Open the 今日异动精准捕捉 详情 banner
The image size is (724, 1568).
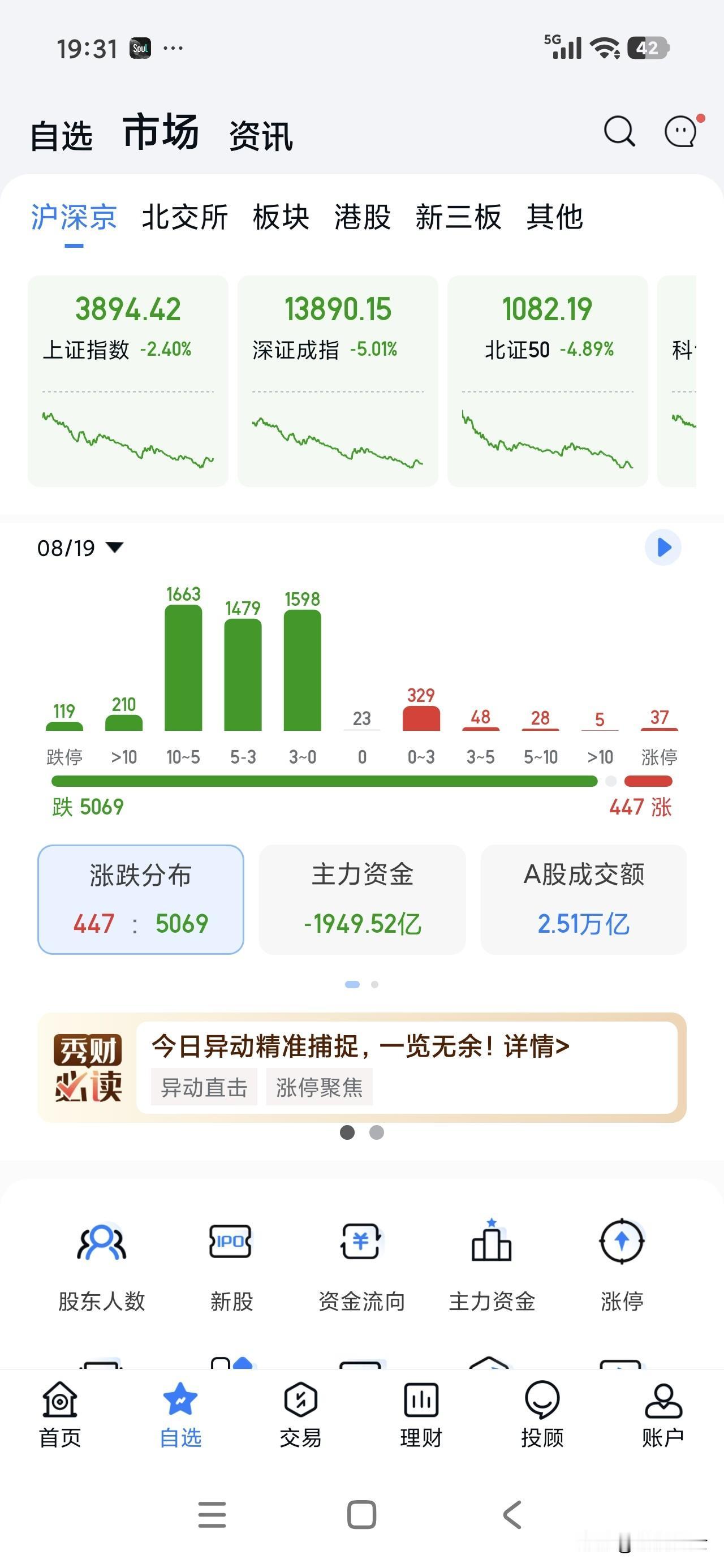[x=360, y=1046]
